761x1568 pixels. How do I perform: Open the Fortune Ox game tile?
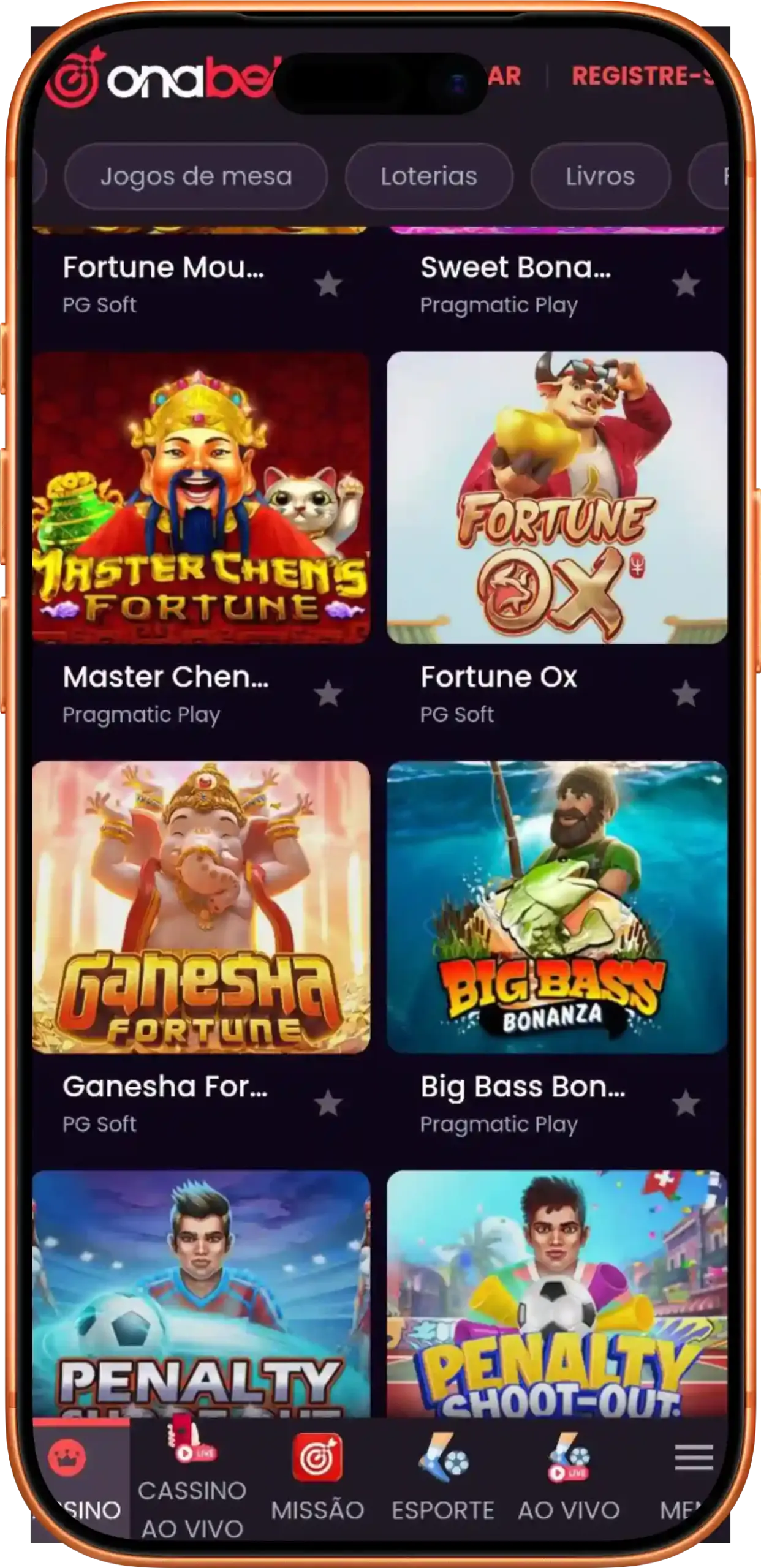pyautogui.click(x=556, y=497)
